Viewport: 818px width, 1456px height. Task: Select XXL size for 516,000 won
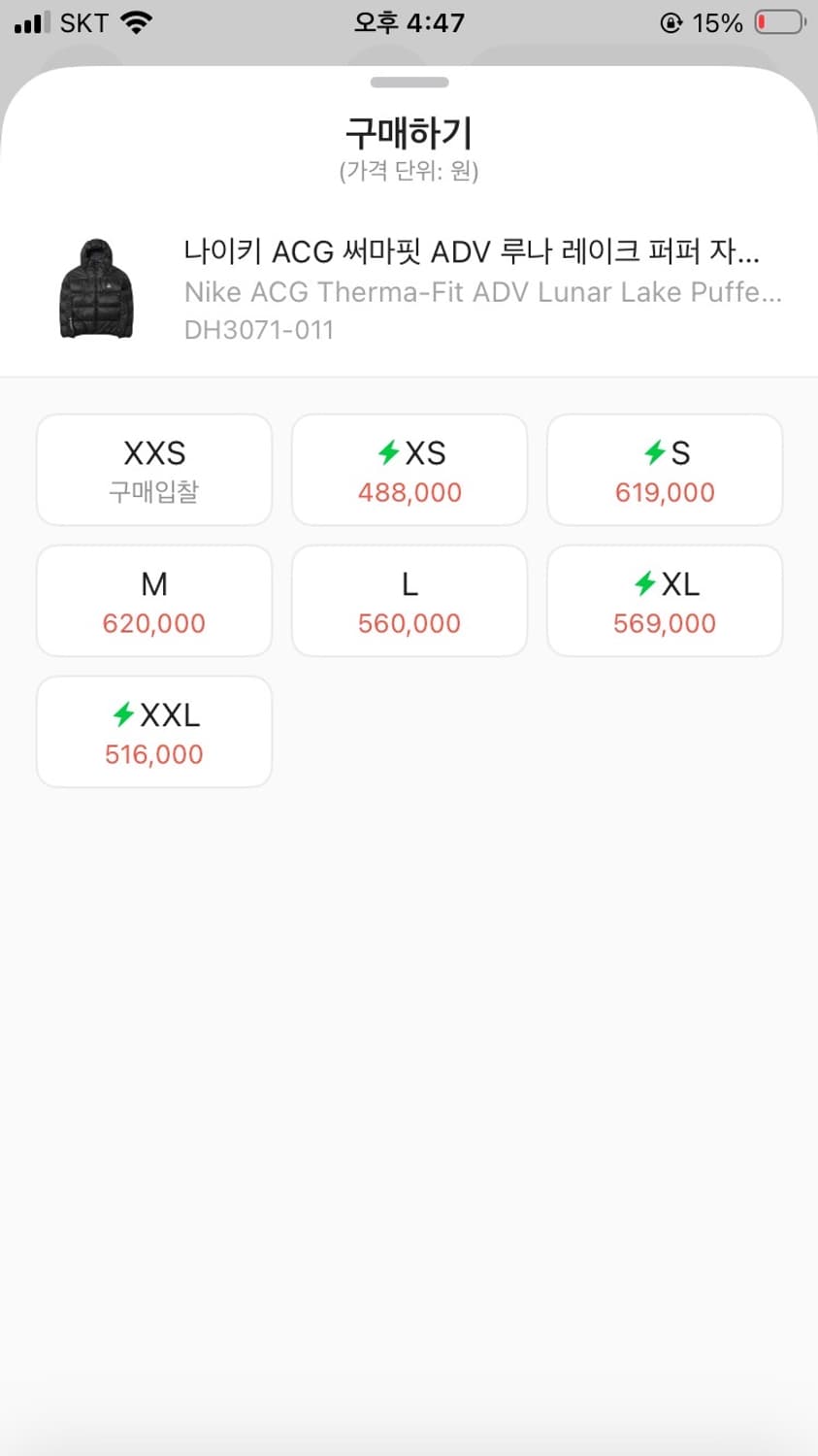pos(153,731)
